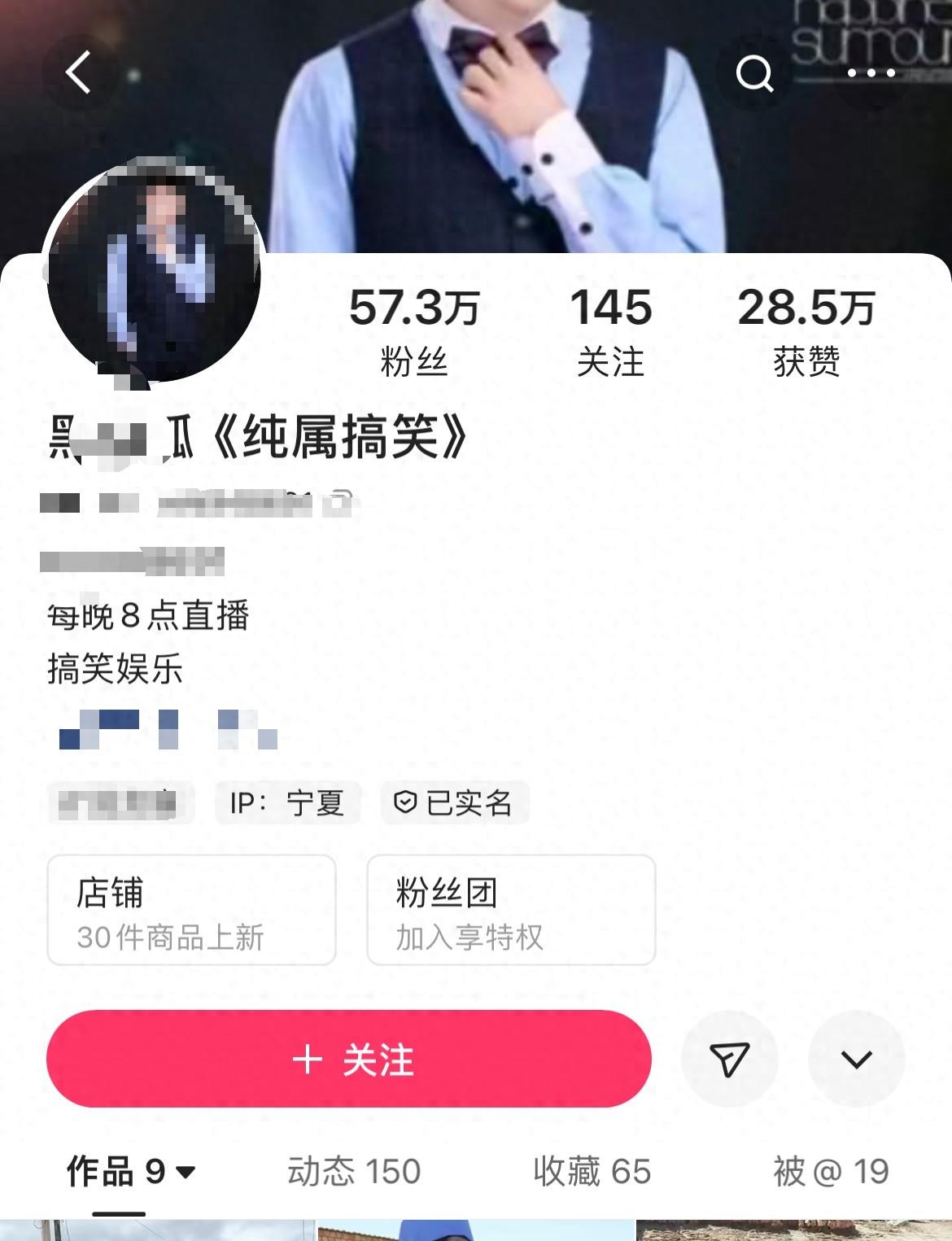Expand recommended accounts with down chevron
The image size is (952, 1241).
pyautogui.click(x=856, y=1059)
